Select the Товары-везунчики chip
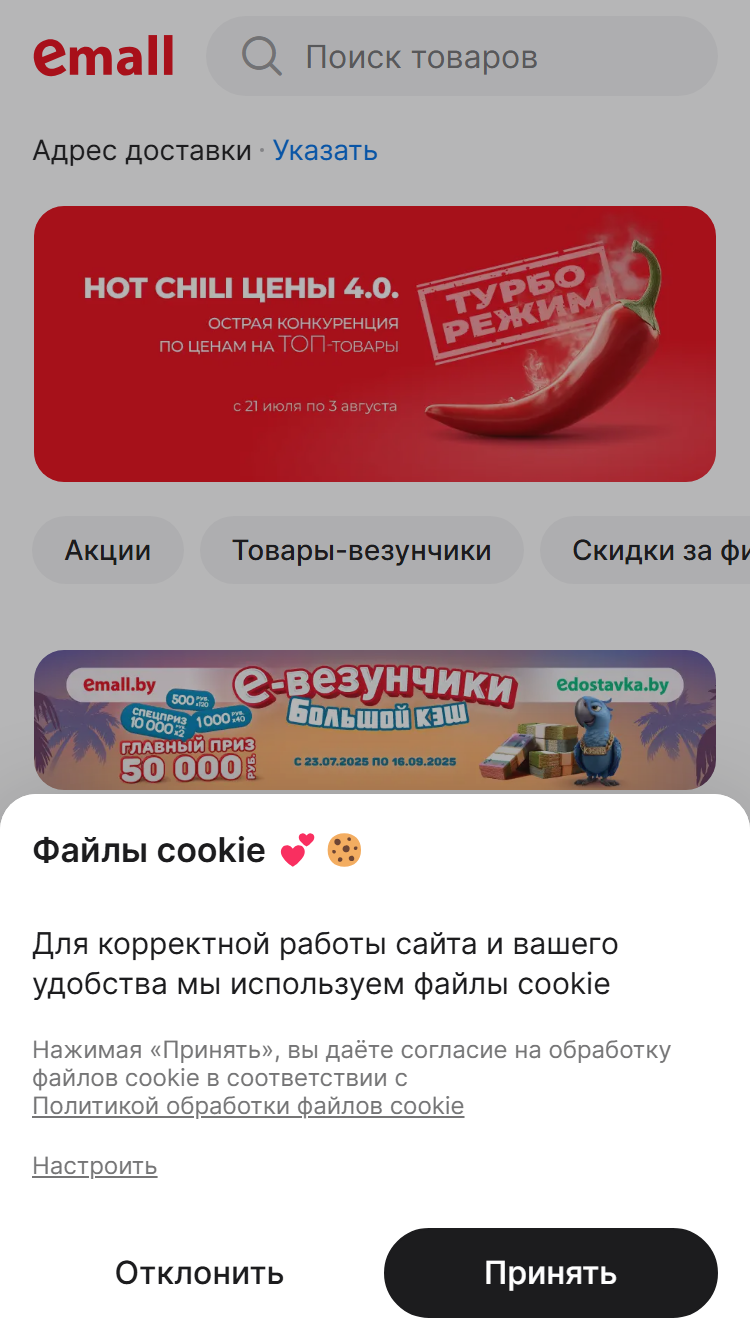Image resolution: width=750 pixels, height=1334 pixels. 362,550
